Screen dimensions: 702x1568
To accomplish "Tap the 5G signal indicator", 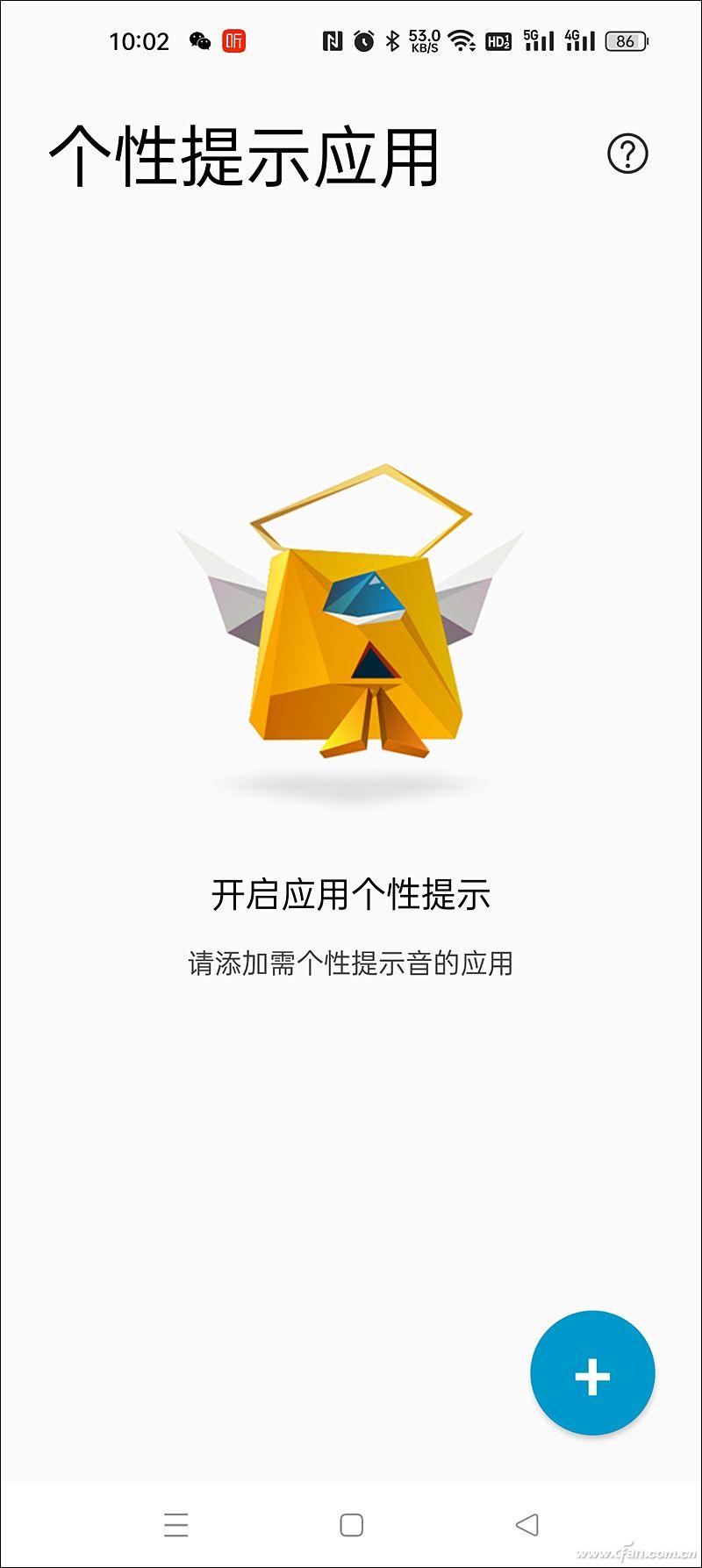I will [x=538, y=39].
